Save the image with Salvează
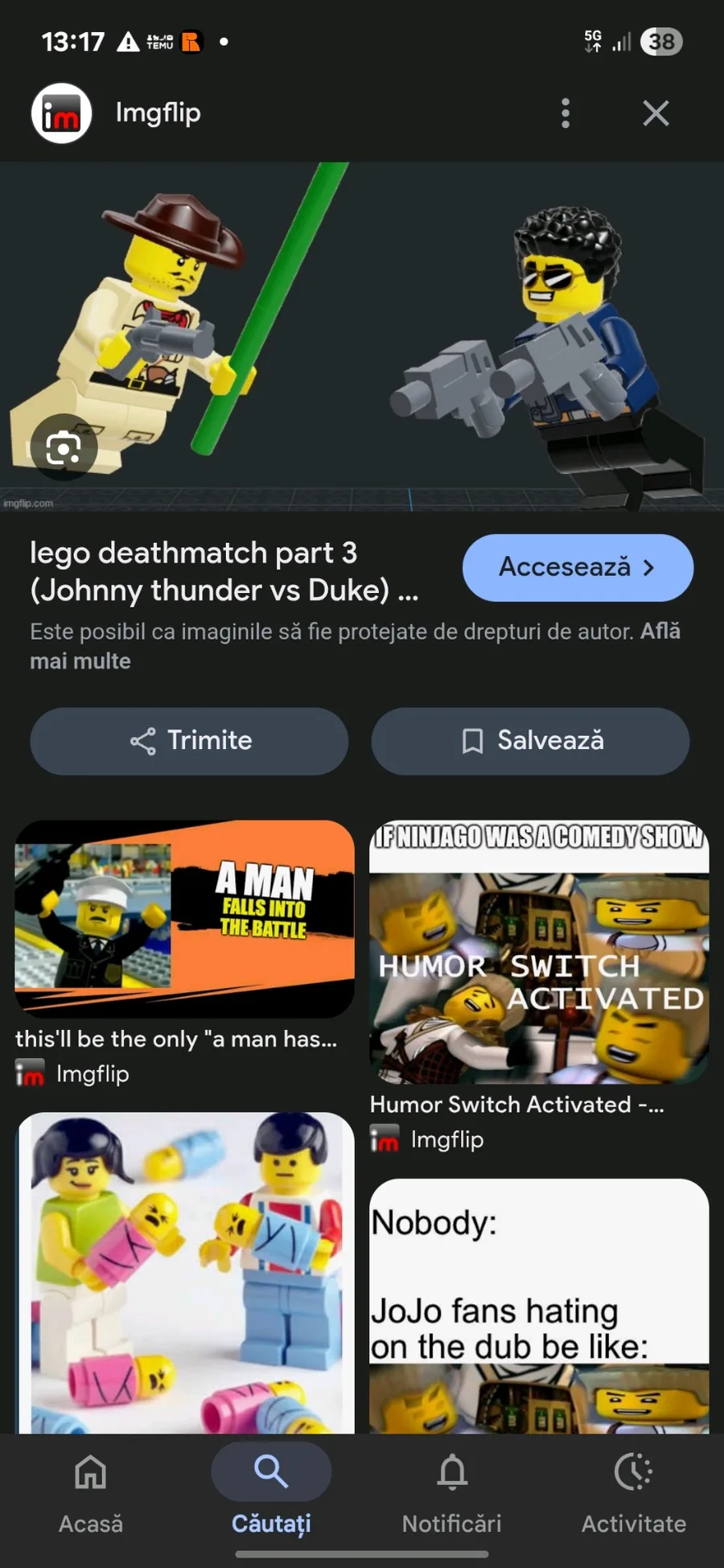Screen dimensions: 724x1568 (x=530, y=741)
